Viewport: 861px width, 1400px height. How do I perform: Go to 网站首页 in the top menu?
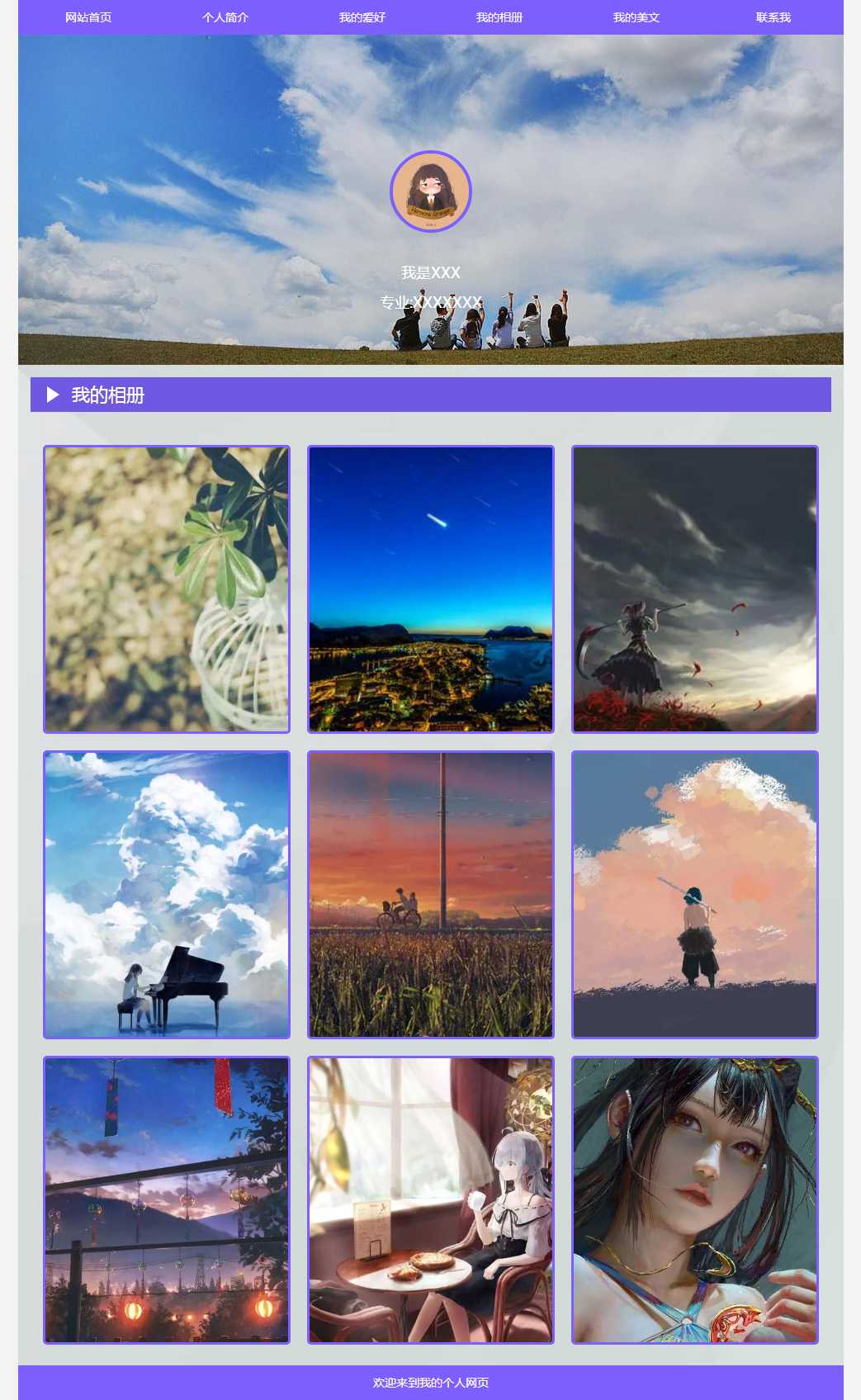[x=88, y=17]
